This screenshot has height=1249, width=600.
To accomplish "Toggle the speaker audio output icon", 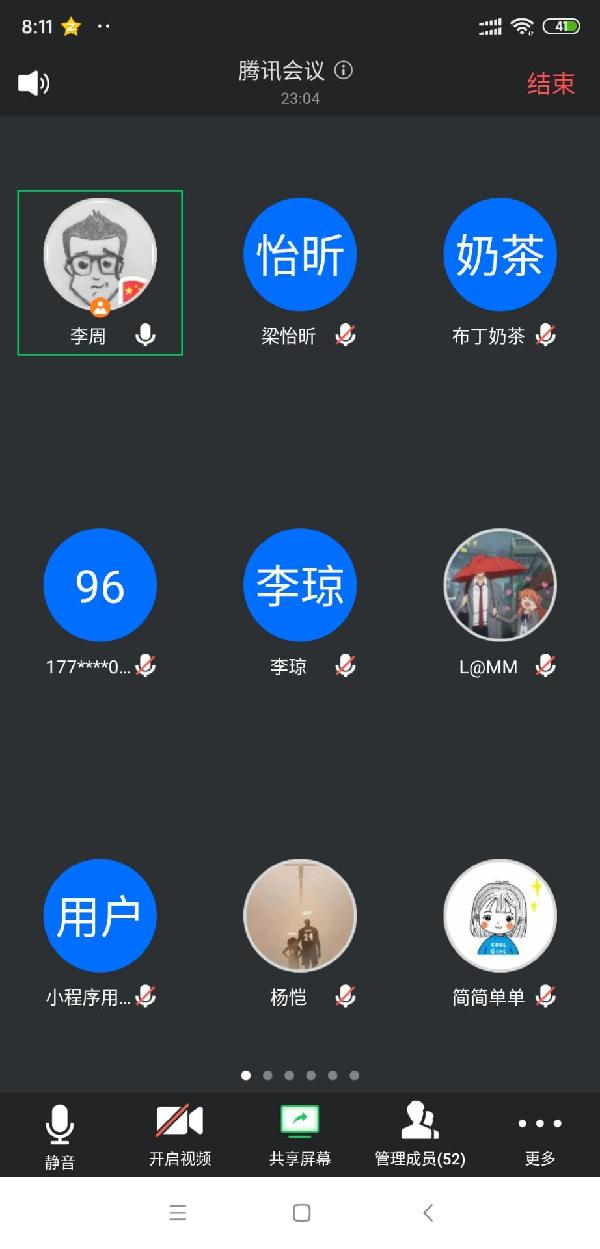I will point(33,83).
